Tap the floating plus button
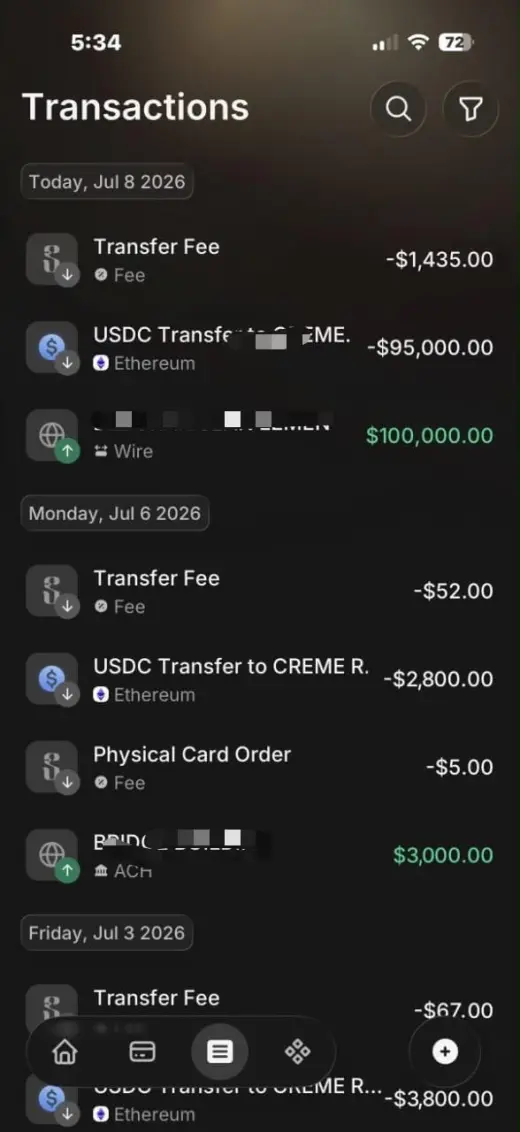The width and height of the screenshot is (520, 1132). [x=445, y=1052]
